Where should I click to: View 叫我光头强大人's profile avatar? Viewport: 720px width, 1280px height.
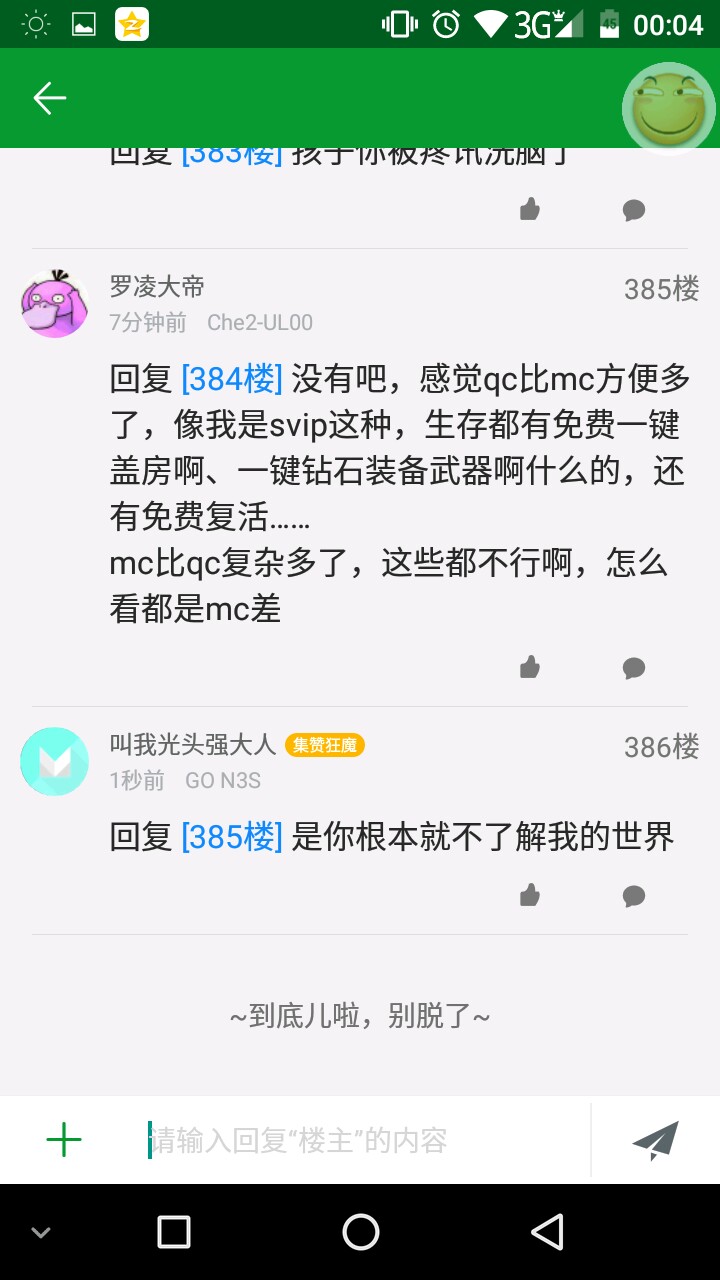pyautogui.click(x=55, y=762)
